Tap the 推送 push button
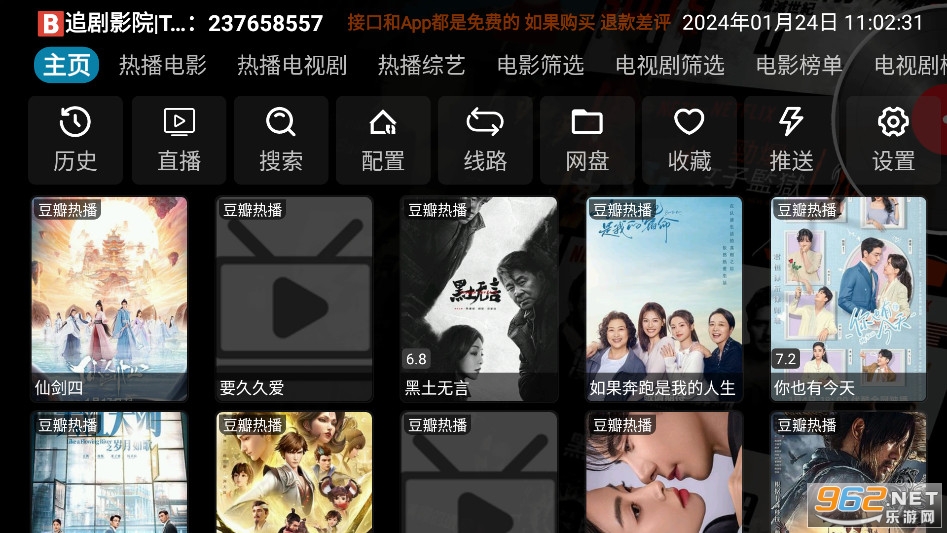This screenshot has width=947, height=533. click(x=791, y=140)
